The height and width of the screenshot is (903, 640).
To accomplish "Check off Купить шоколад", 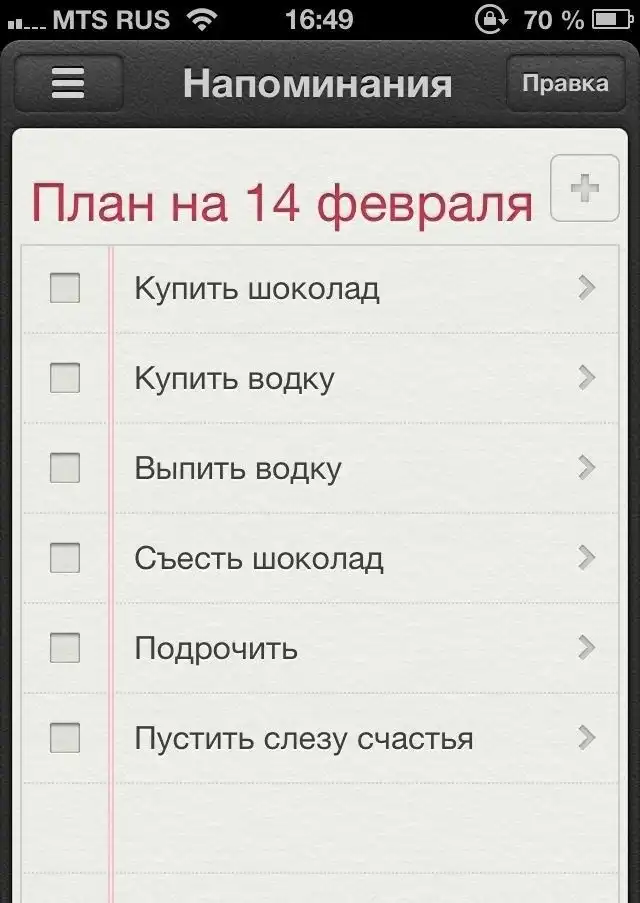I will (x=65, y=289).
